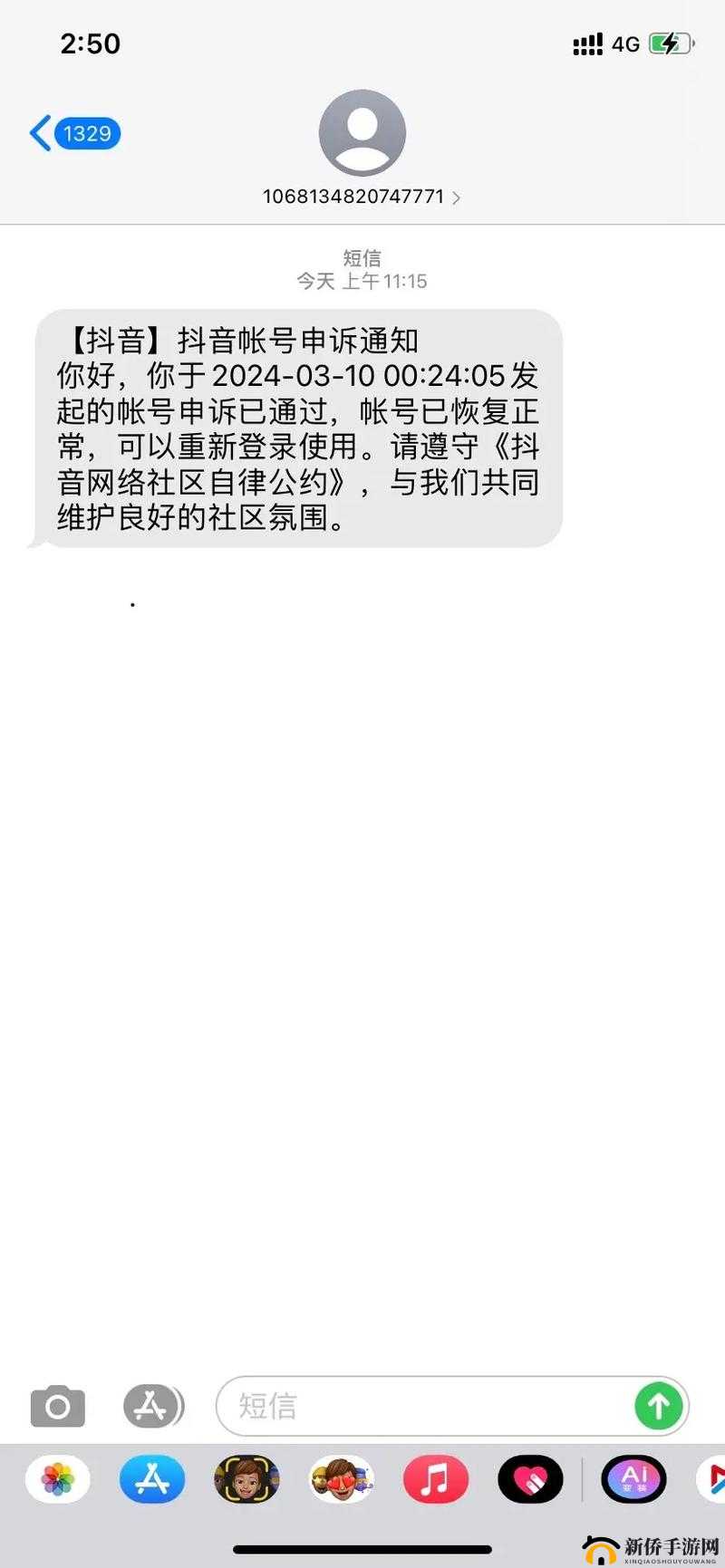Open the Photos app in the app strip

coord(58,1478)
